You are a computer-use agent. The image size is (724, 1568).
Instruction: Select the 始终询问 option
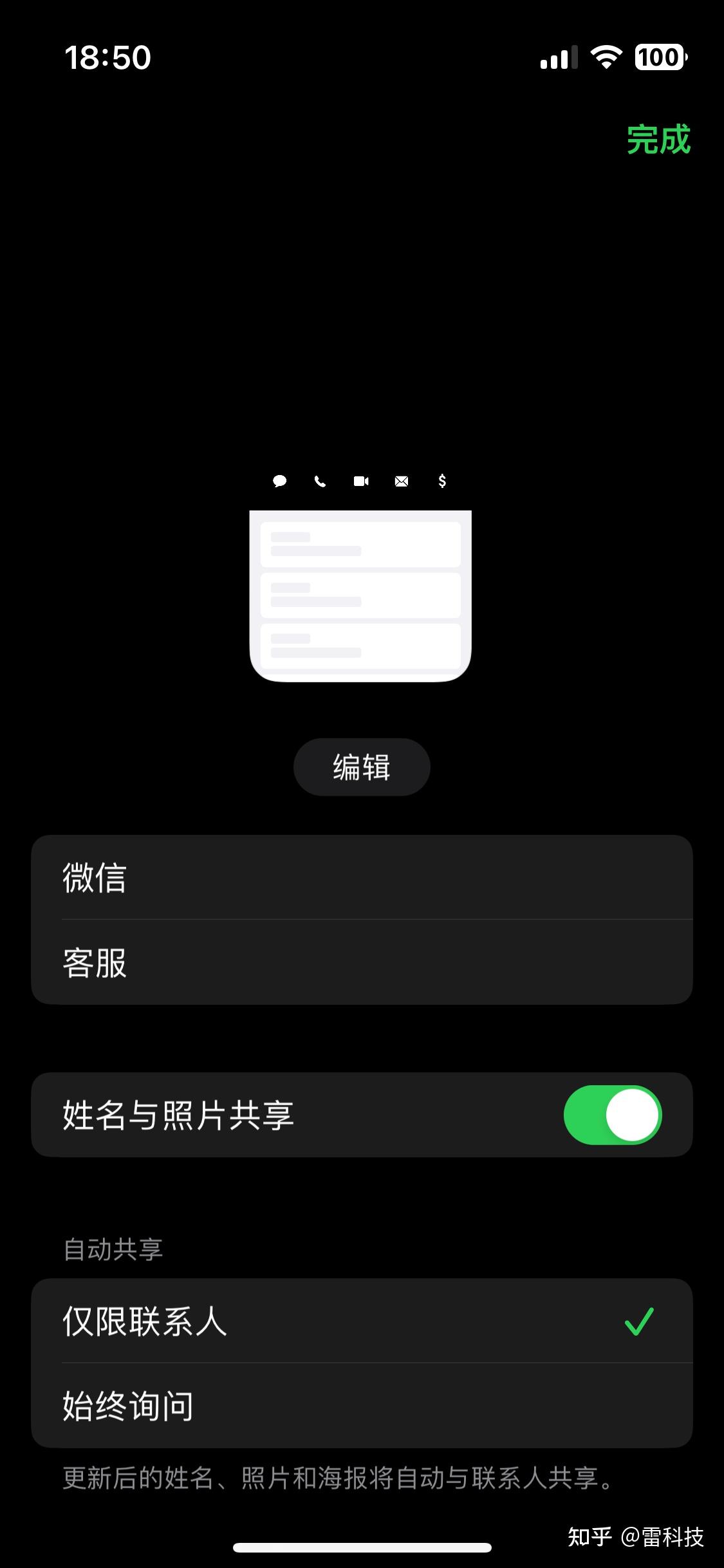362,1406
